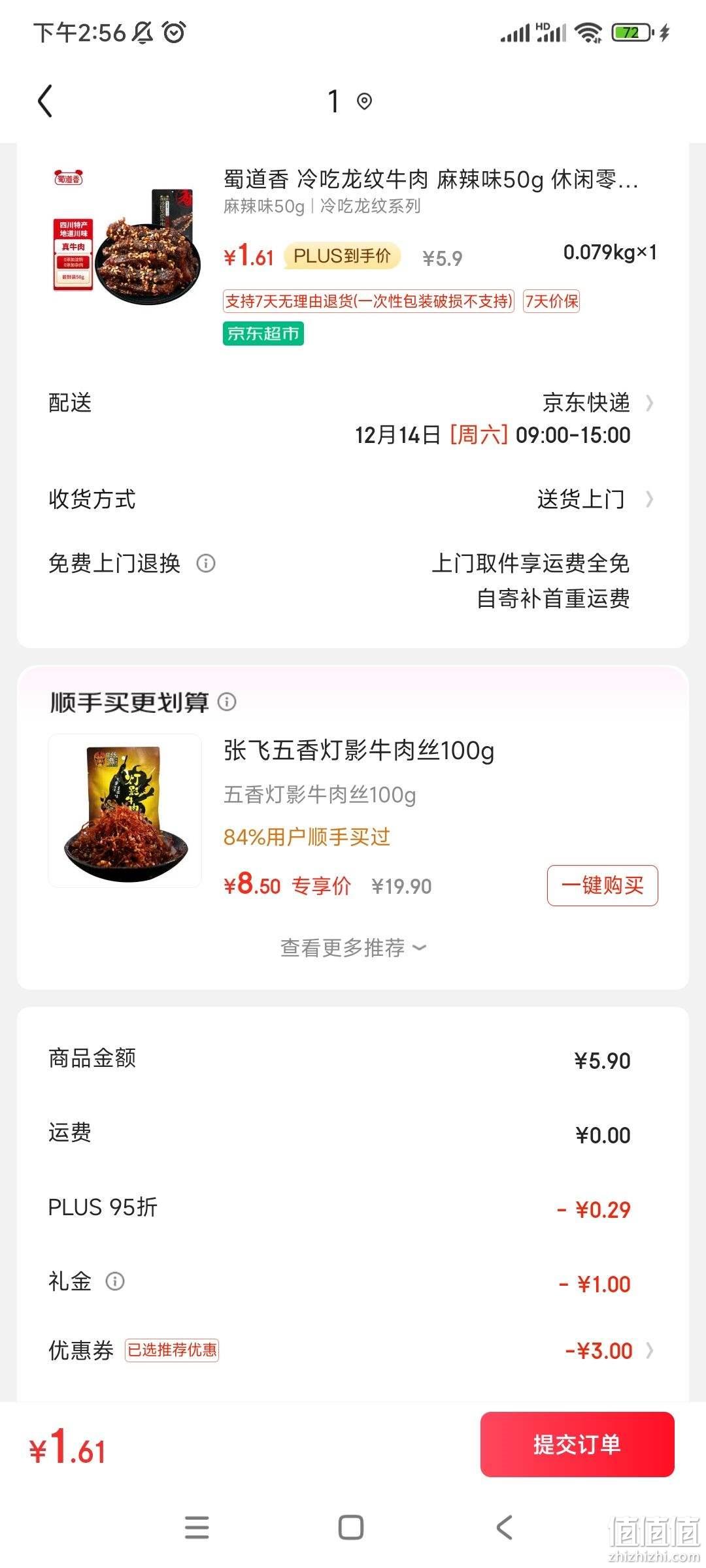Tap 一键购买 for 张飞五香灯影牛肉丝
Image resolution: width=706 pixels, height=1568 pixels.
[602, 885]
